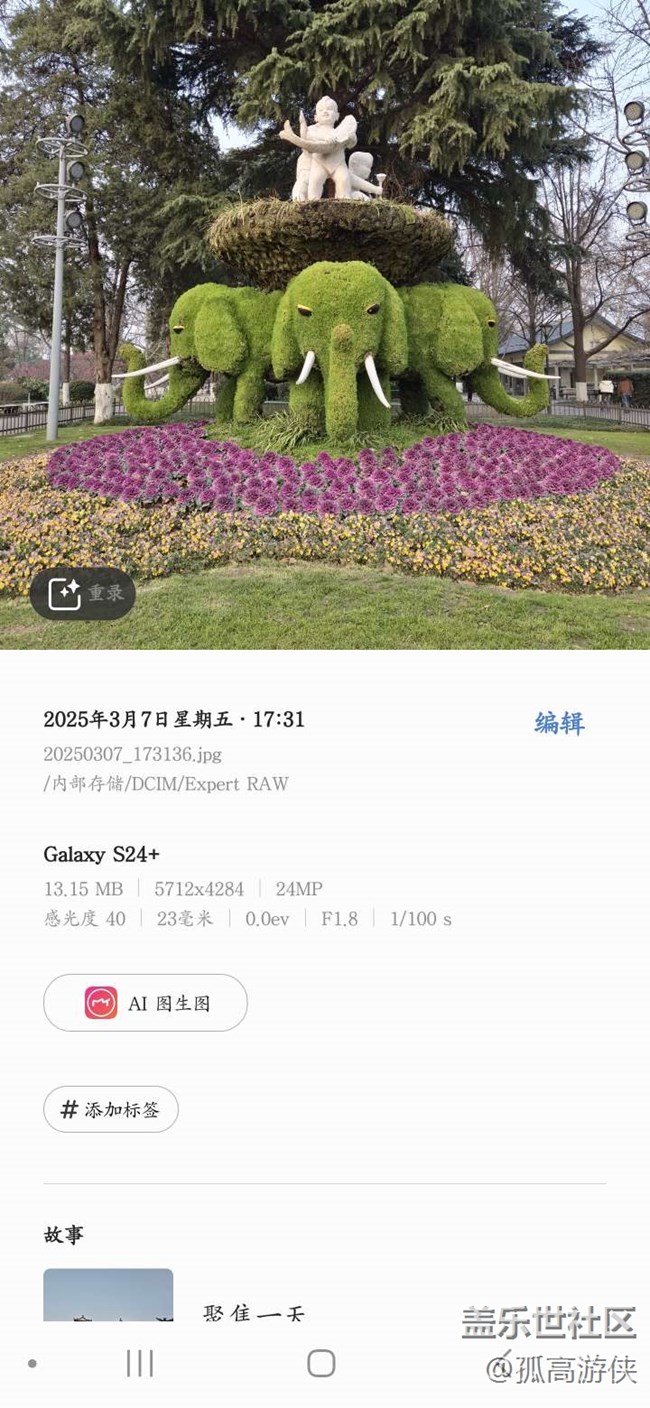
Task: Open recent apps from navigation bar
Action: (x=140, y=1363)
